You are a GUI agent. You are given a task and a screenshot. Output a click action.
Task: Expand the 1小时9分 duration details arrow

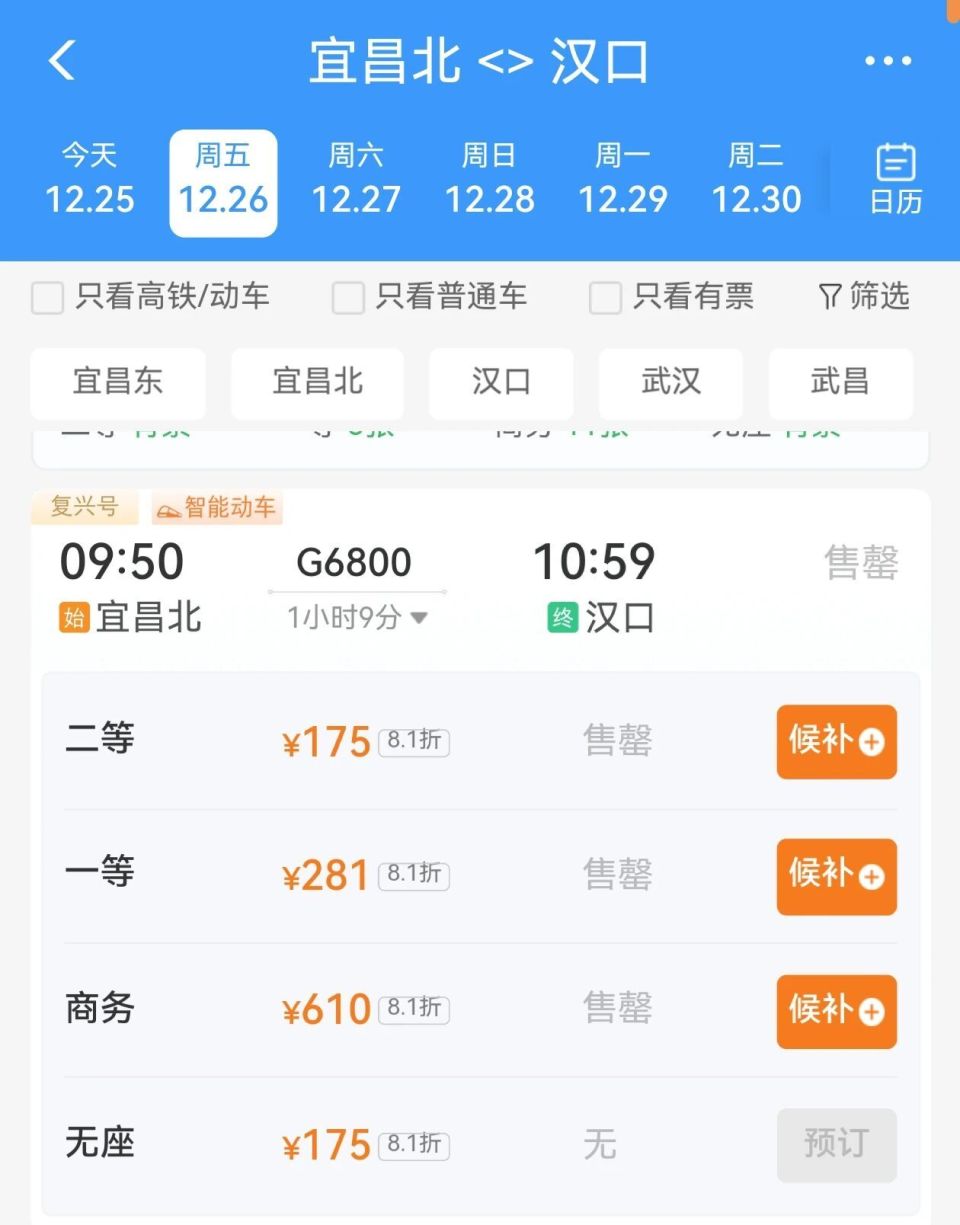coord(425,619)
